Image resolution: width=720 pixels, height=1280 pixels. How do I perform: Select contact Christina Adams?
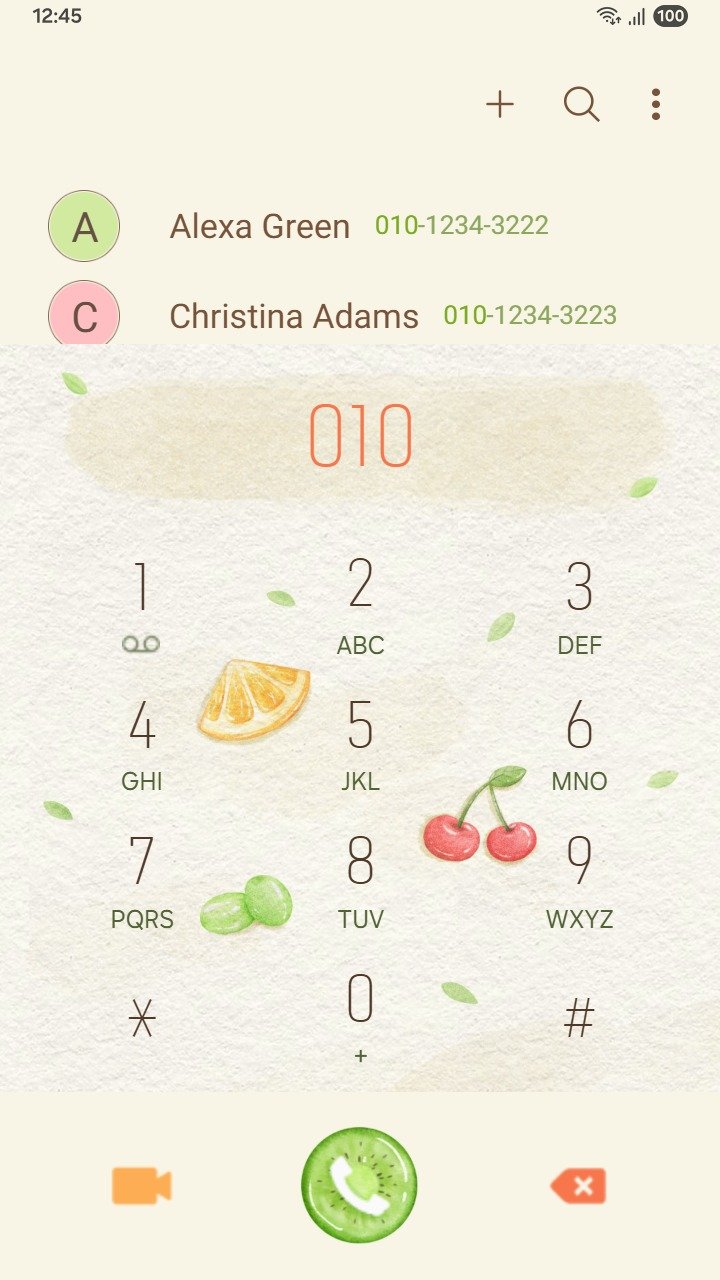click(360, 316)
